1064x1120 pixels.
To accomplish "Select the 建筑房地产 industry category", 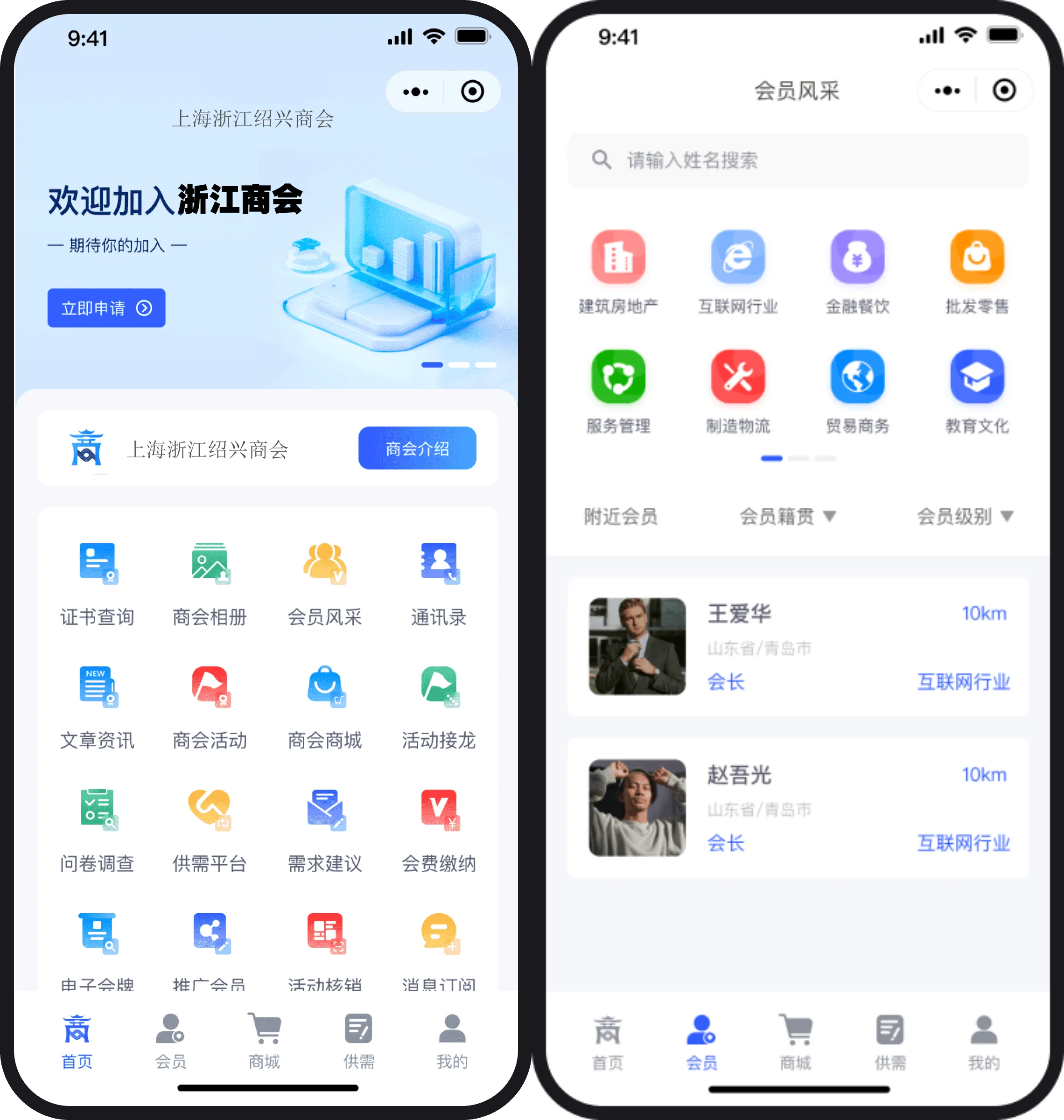I will coord(618,272).
